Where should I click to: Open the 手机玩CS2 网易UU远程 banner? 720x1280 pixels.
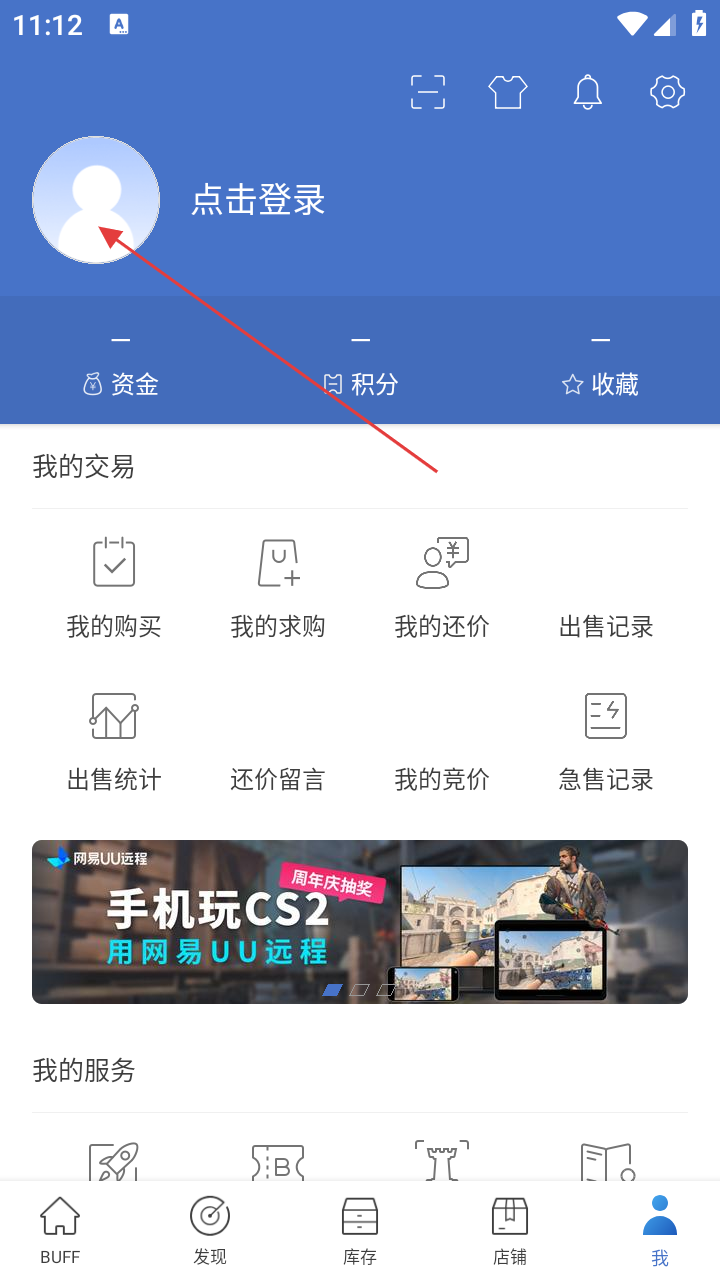[360, 921]
